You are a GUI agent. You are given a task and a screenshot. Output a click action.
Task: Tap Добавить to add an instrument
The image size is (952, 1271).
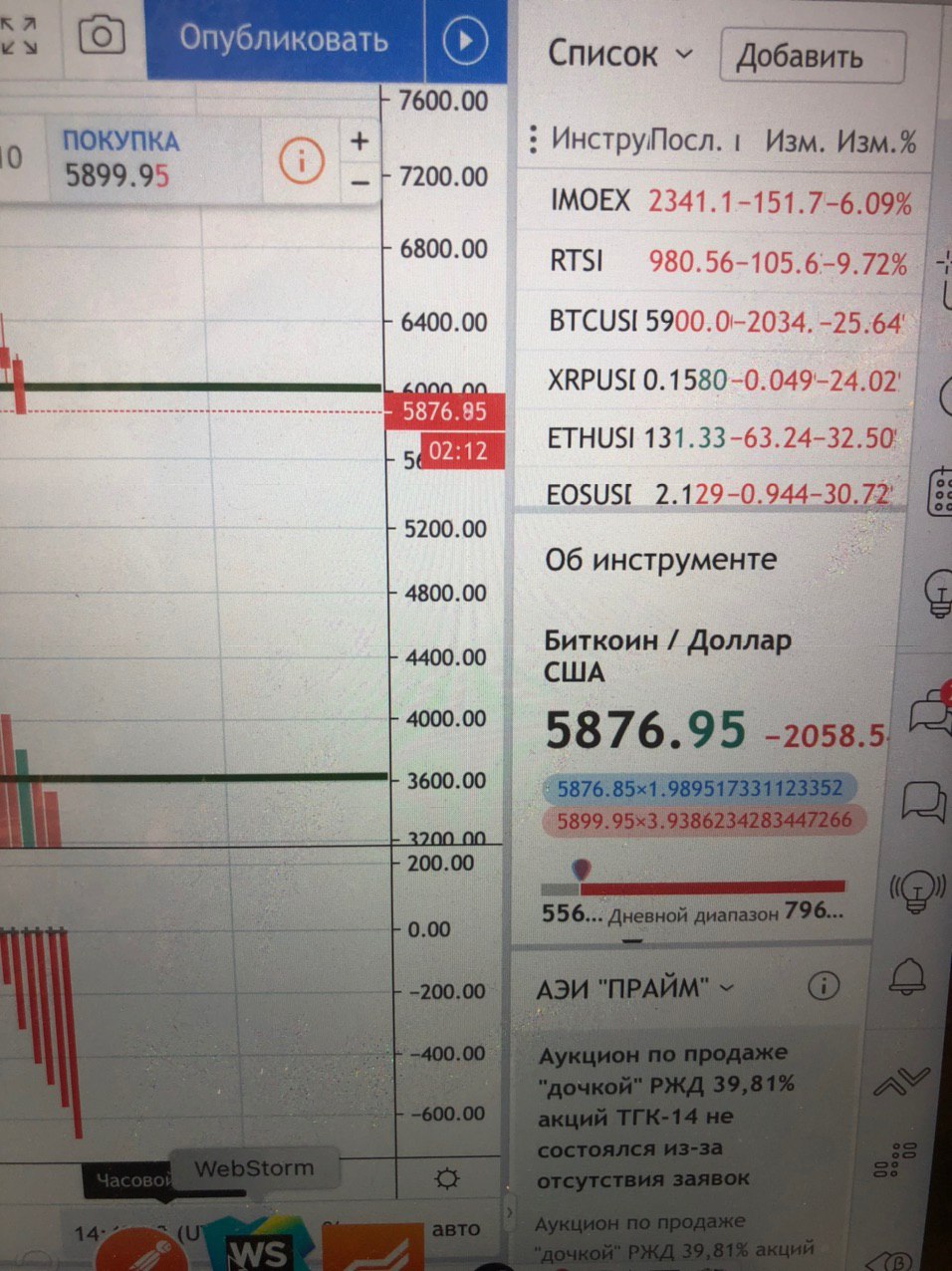(812, 57)
